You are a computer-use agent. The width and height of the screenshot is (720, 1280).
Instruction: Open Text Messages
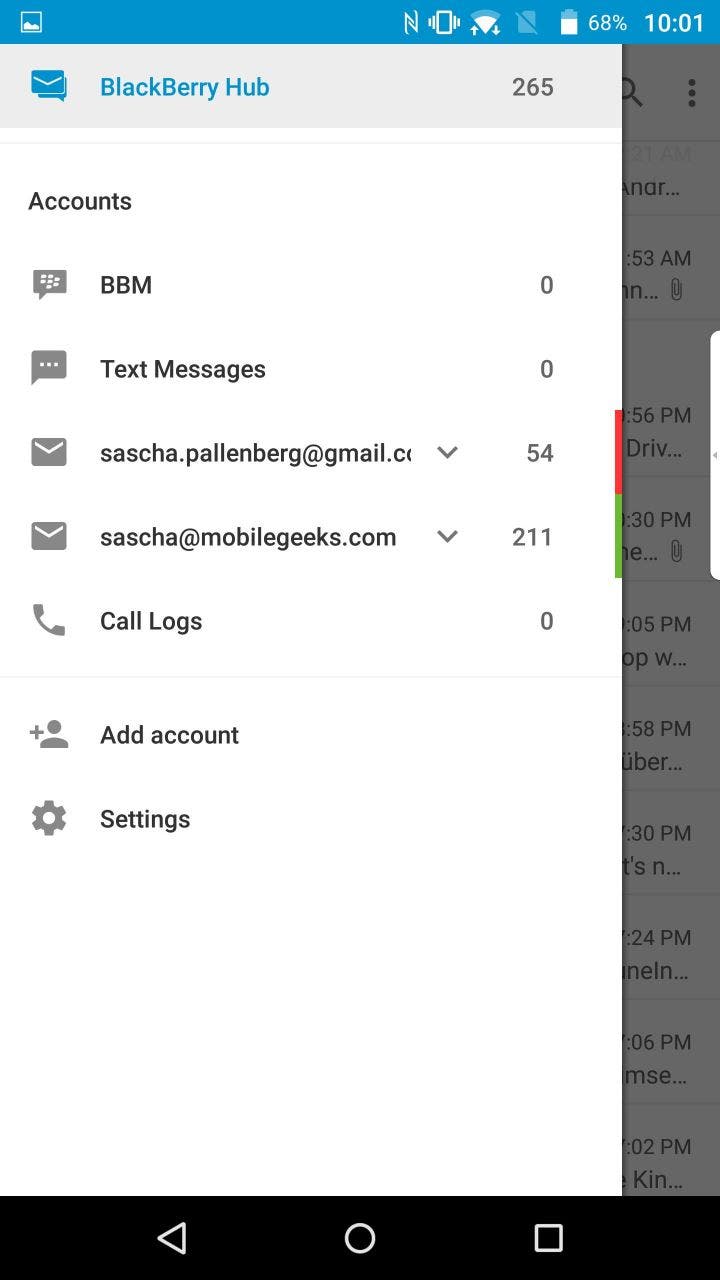coord(182,369)
